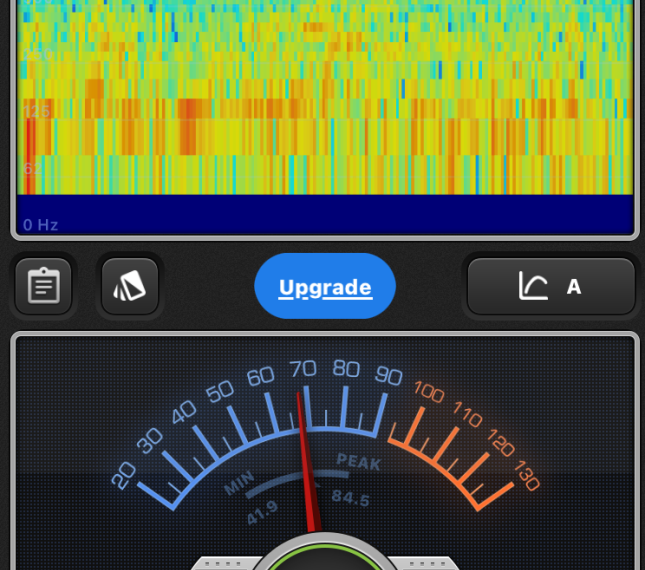Tap the swatches theme icon
This screenshot has width=645, height=570.
(130, 287)
